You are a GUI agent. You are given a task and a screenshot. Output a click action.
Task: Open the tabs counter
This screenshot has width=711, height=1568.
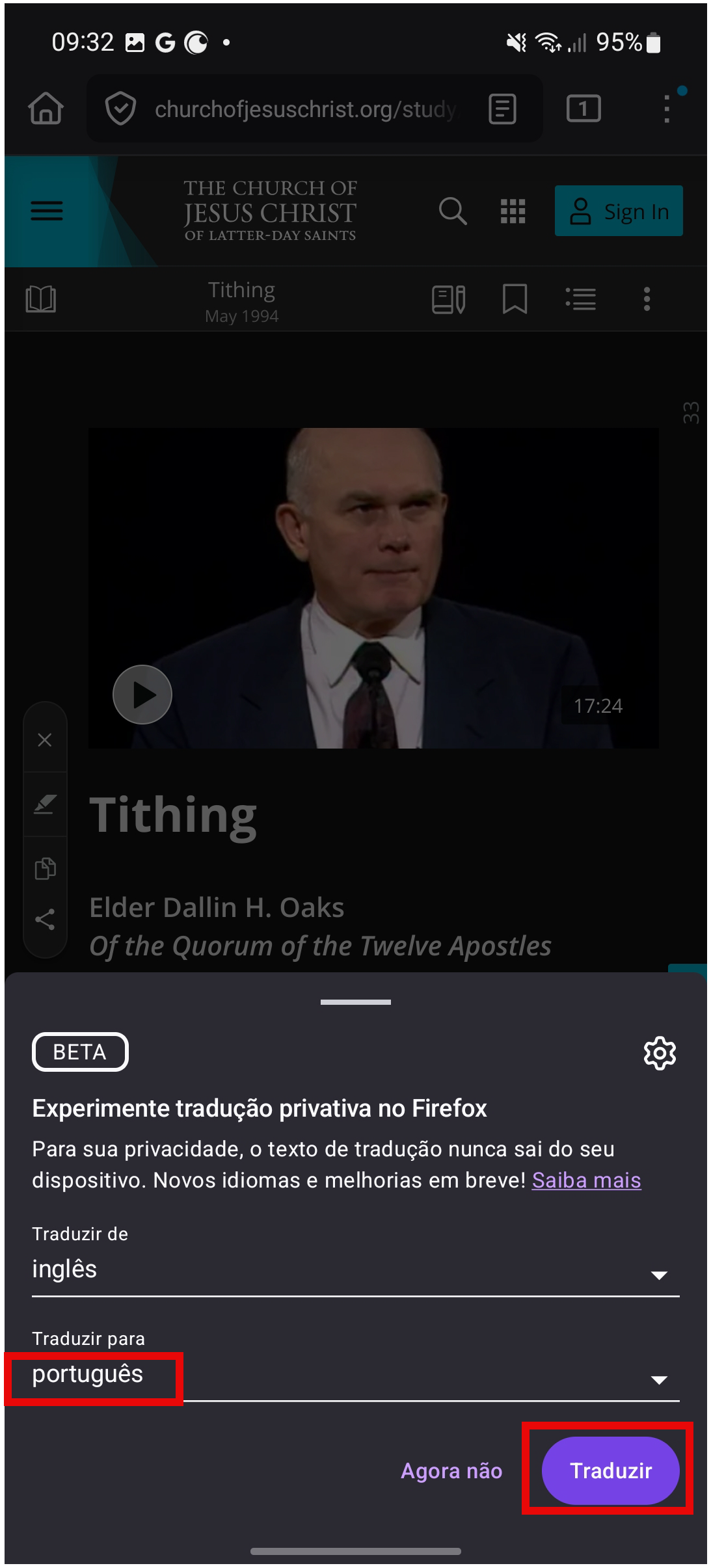(583, 109)
